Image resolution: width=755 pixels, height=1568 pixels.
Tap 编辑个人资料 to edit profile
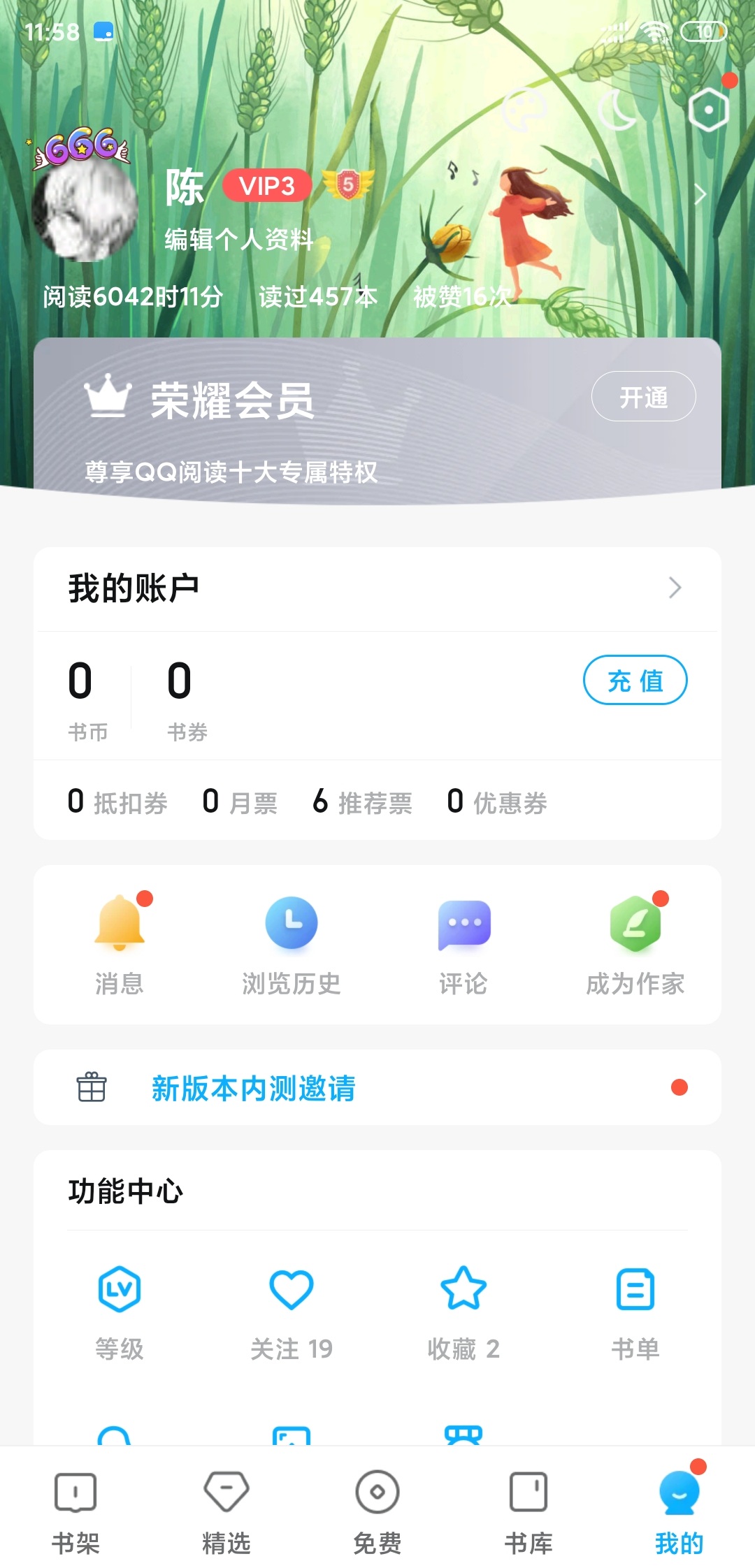[x=238, y=240]
